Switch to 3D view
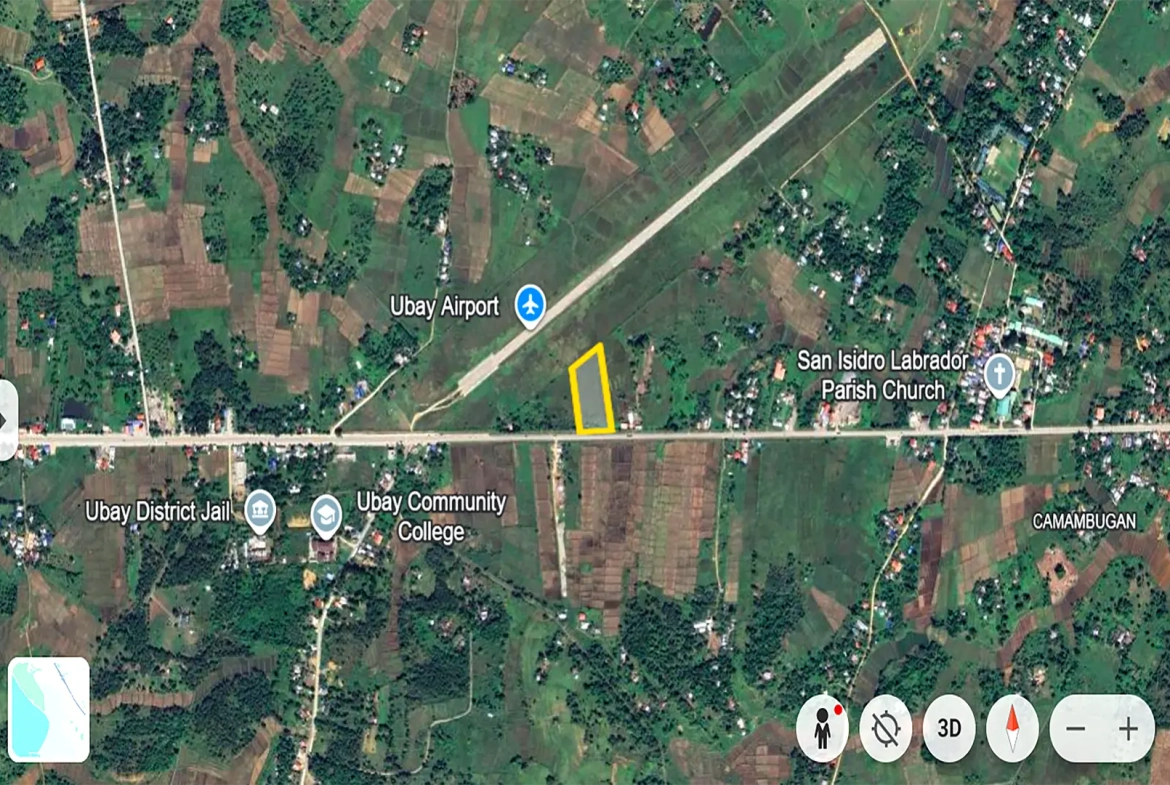This screenshot has height=785, width=1170. [x=949, y=728]
